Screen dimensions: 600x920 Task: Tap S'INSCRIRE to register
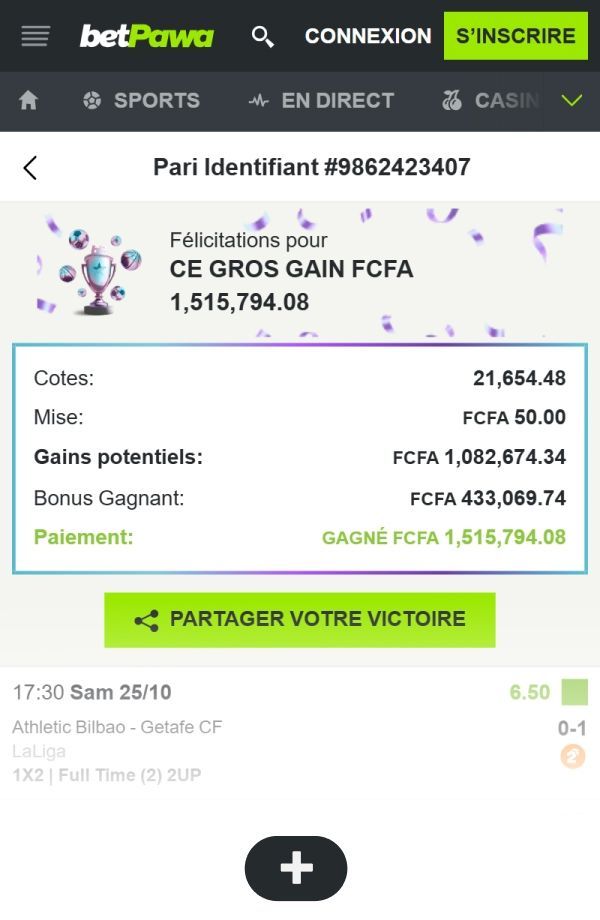[515, 37]
